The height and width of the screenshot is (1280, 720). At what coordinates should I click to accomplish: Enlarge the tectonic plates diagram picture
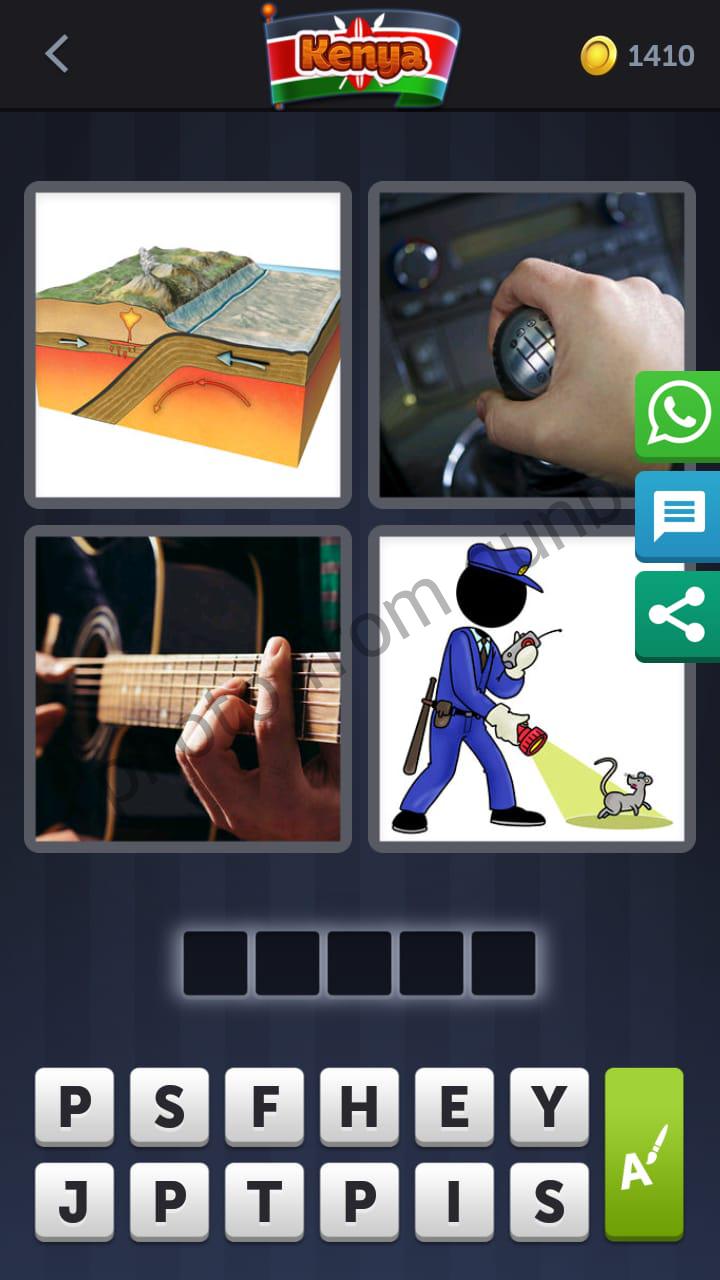(x=188, y=345)
